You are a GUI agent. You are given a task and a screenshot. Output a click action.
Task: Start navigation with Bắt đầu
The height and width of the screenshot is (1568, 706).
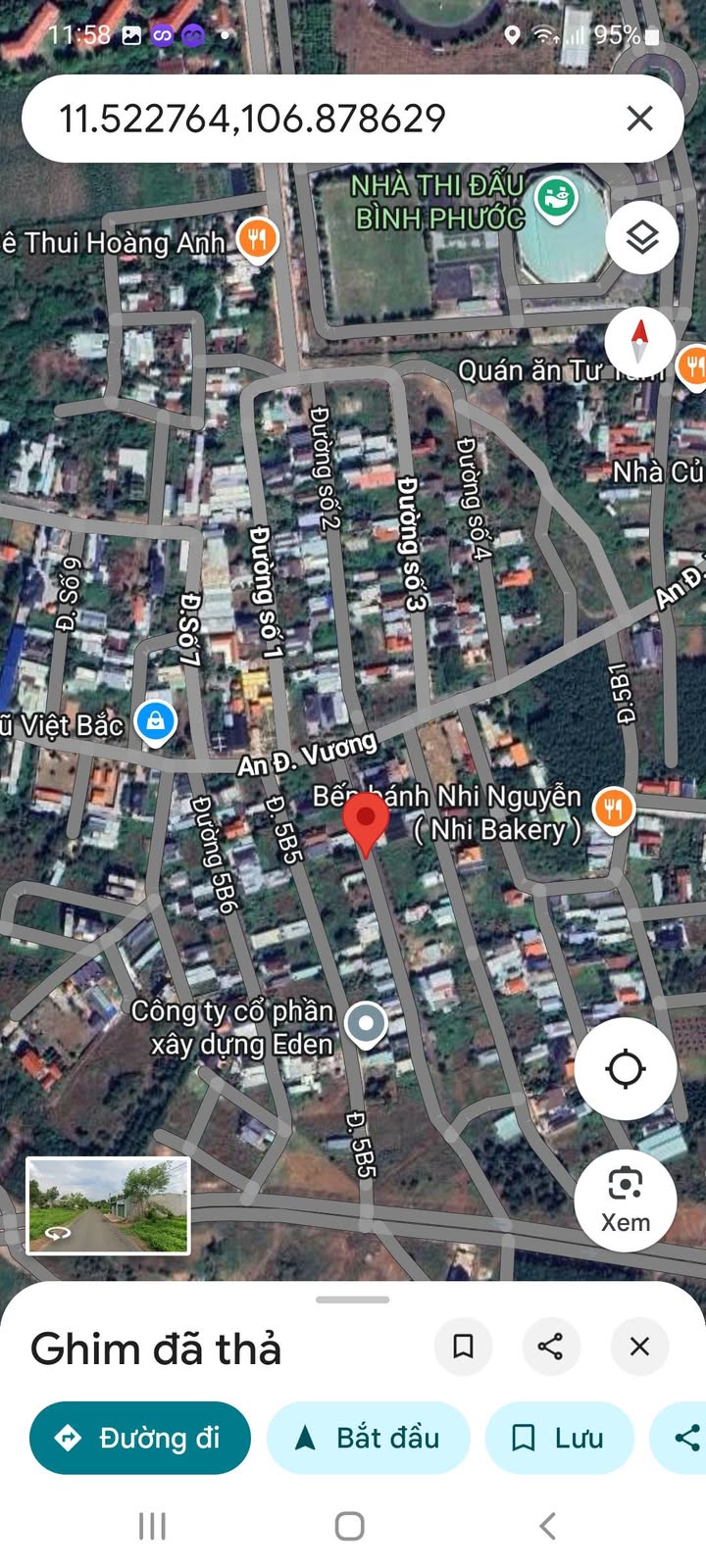point(368,1438)
